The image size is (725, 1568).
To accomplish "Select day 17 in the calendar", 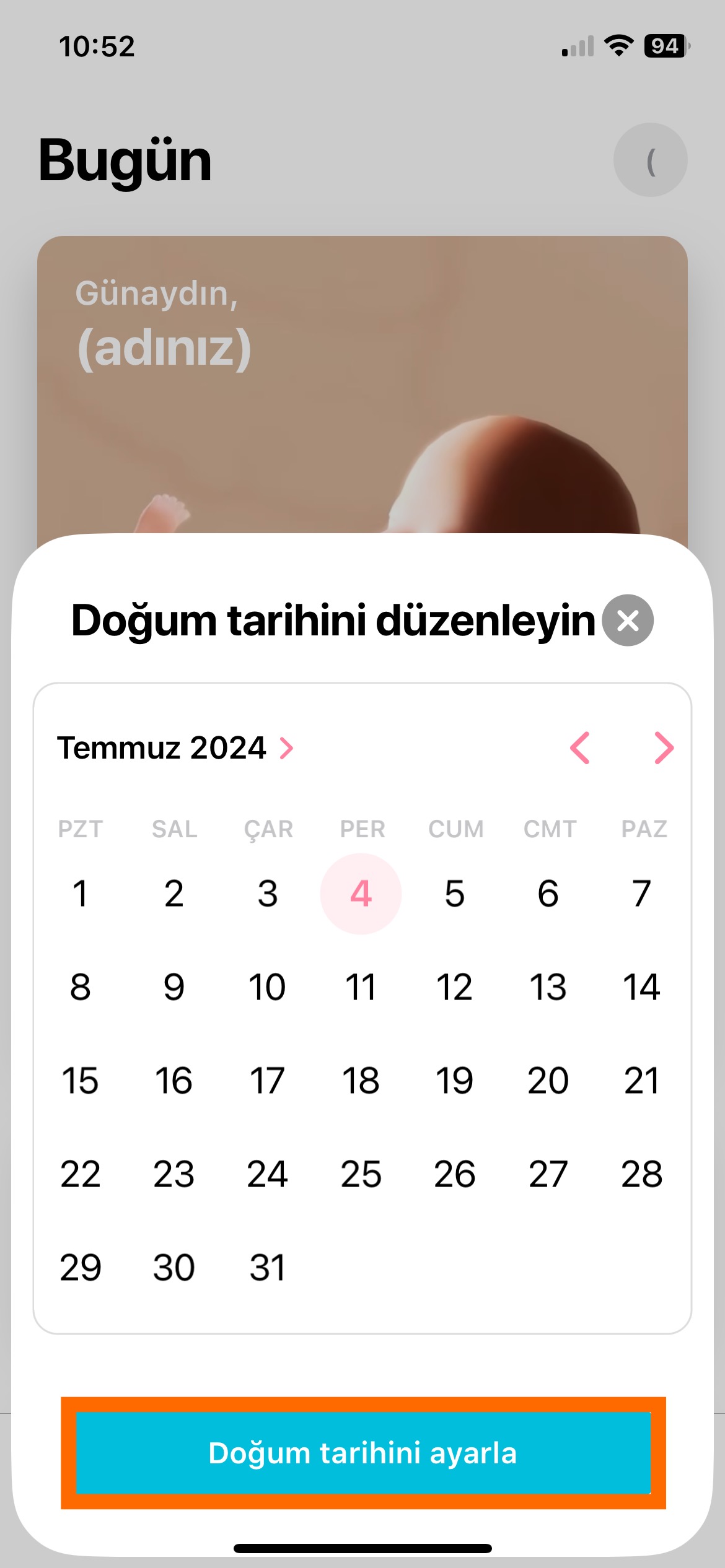I will [267, 1081].
